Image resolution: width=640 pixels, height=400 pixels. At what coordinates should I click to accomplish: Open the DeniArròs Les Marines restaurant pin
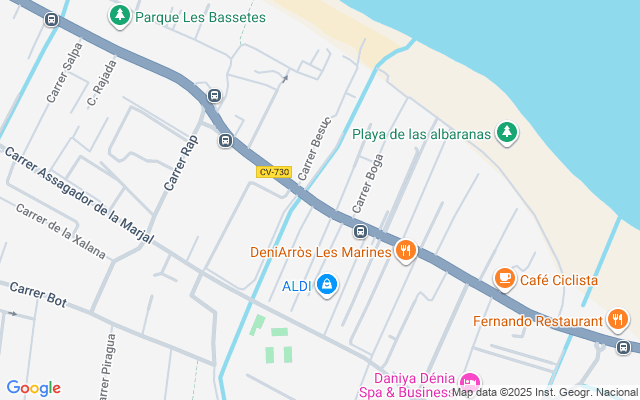click(x=405, y=251)
